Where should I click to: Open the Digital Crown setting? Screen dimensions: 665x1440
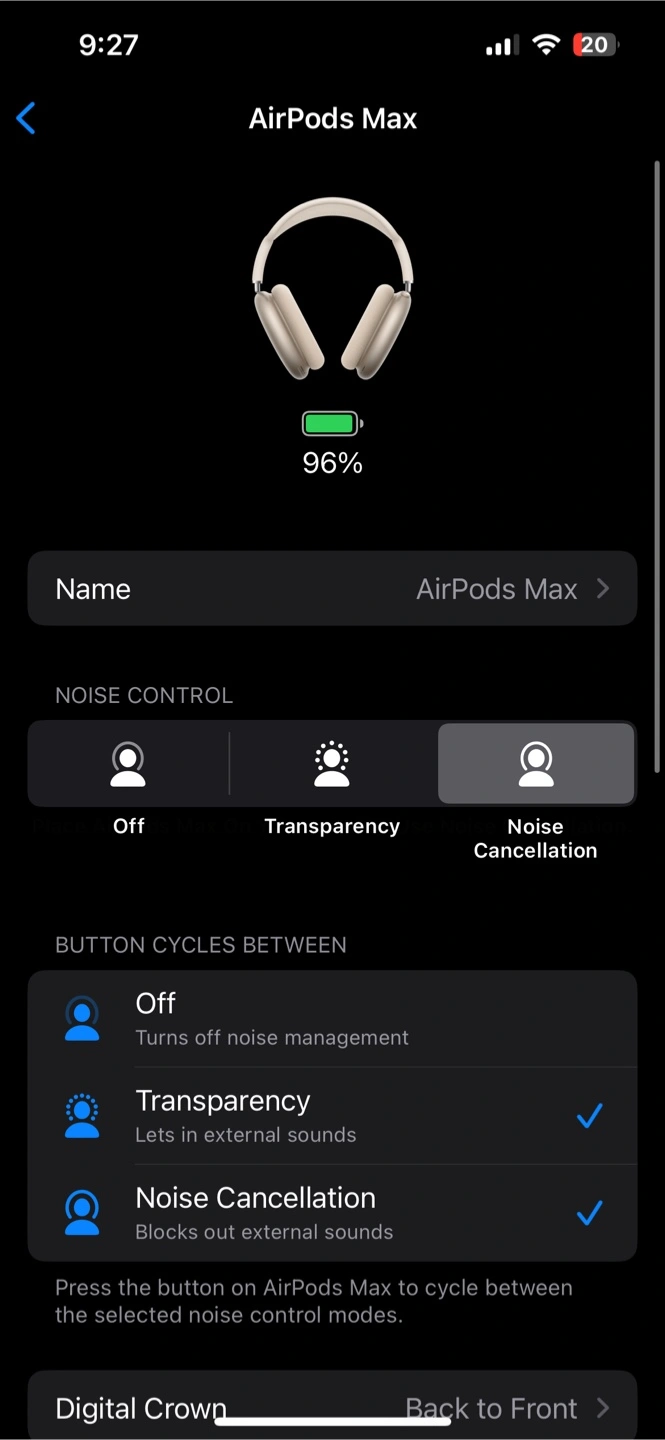[x=332, y=1408]
